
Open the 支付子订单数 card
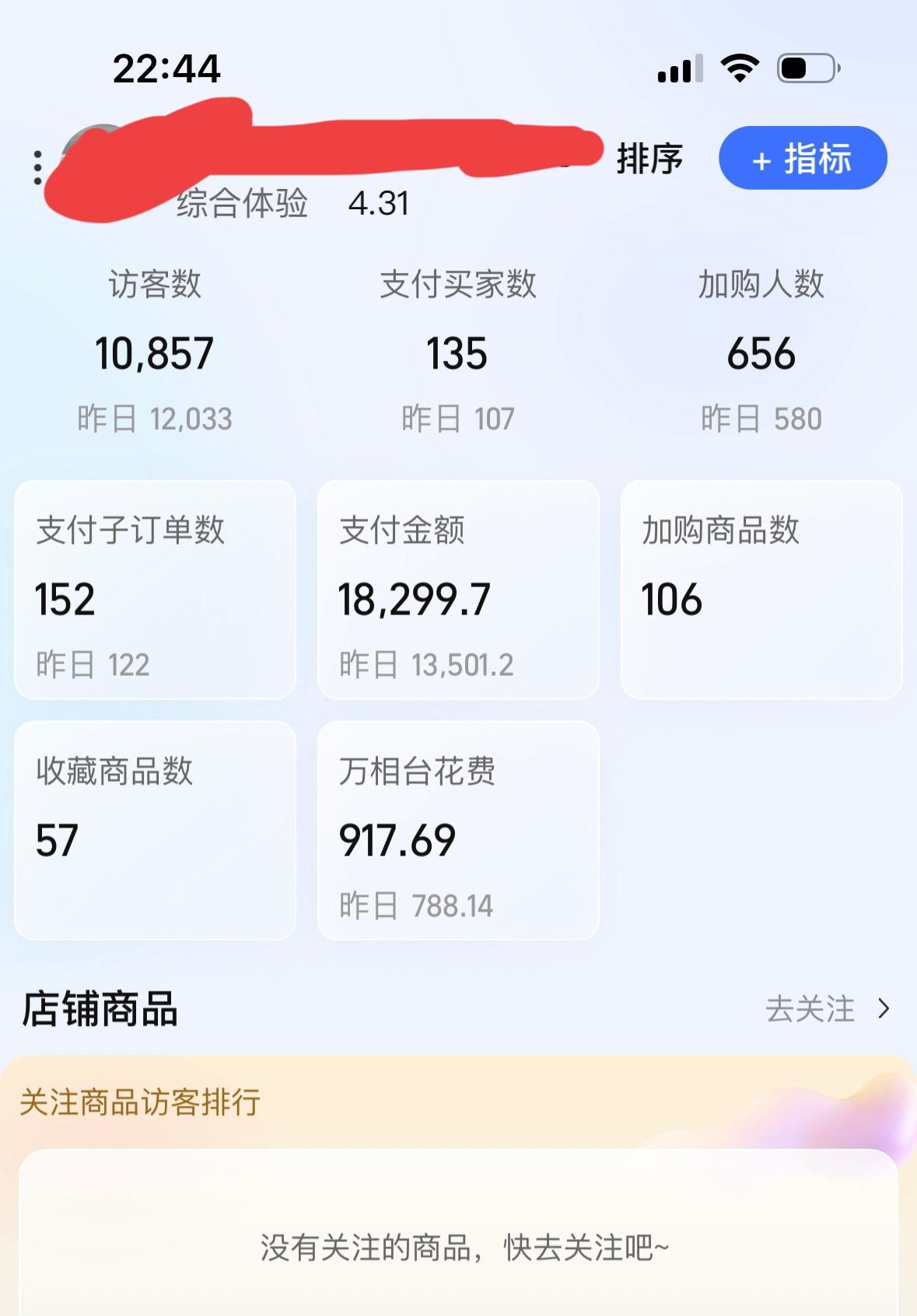click(x=155, y=590)
